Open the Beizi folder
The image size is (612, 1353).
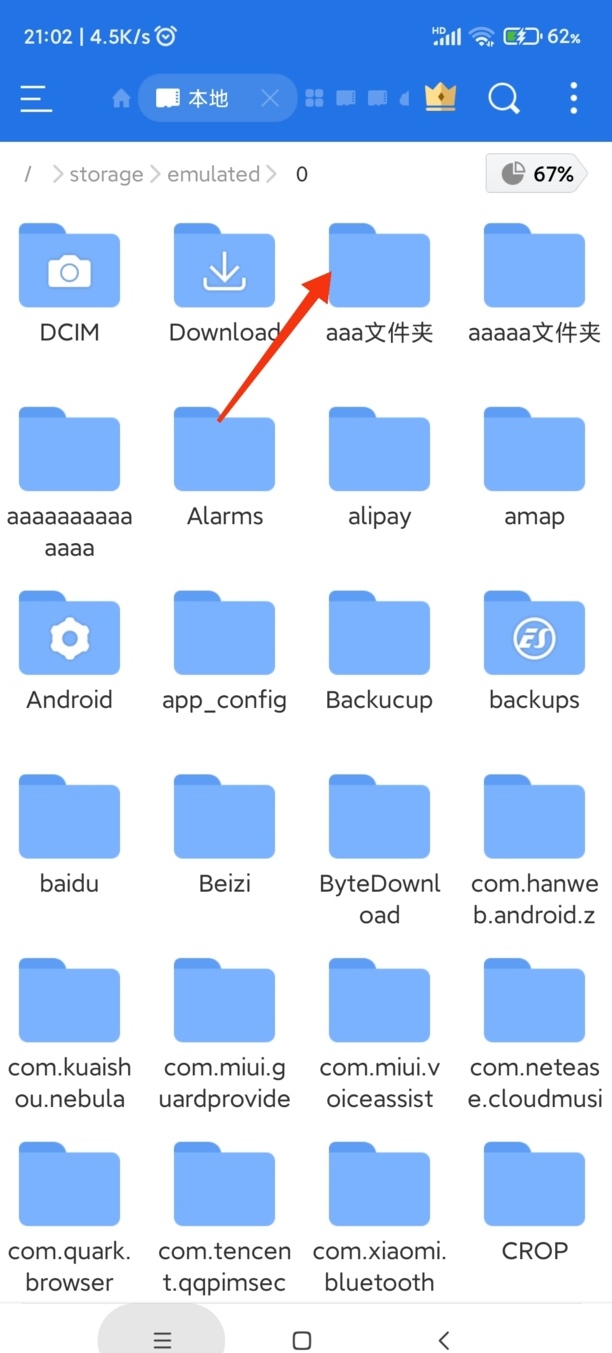point(224,835)
